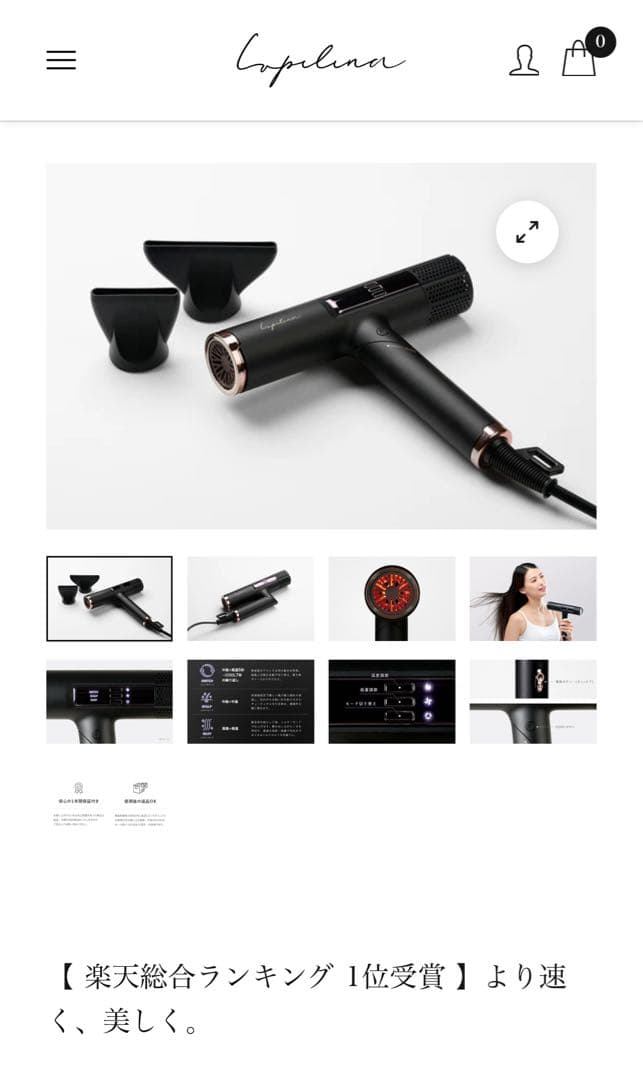This screenshot has height=1080, width=643.
Task: Select thumbnail of dryer handle detail views
Action: (532, 701)
